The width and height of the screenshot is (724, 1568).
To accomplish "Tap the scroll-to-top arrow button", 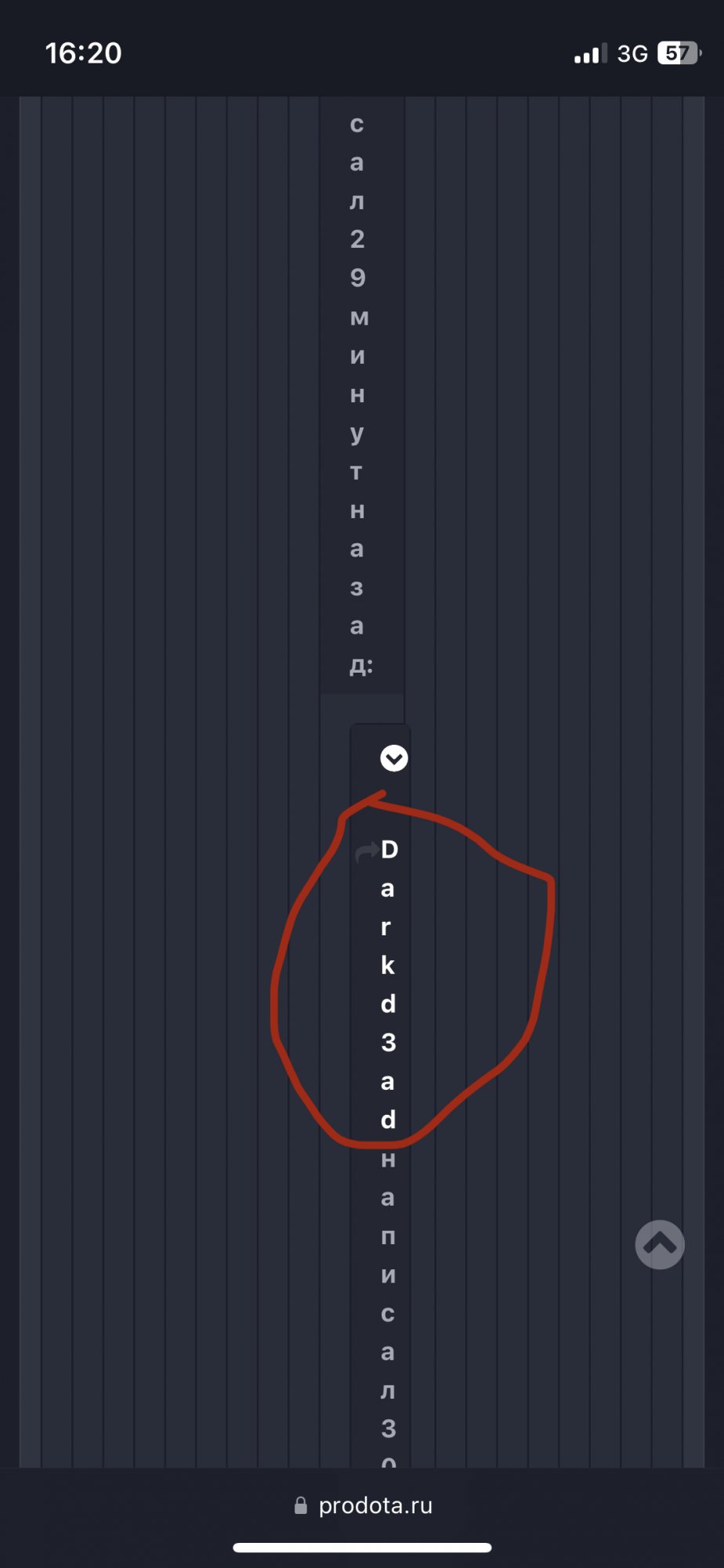I will 659,1244.
